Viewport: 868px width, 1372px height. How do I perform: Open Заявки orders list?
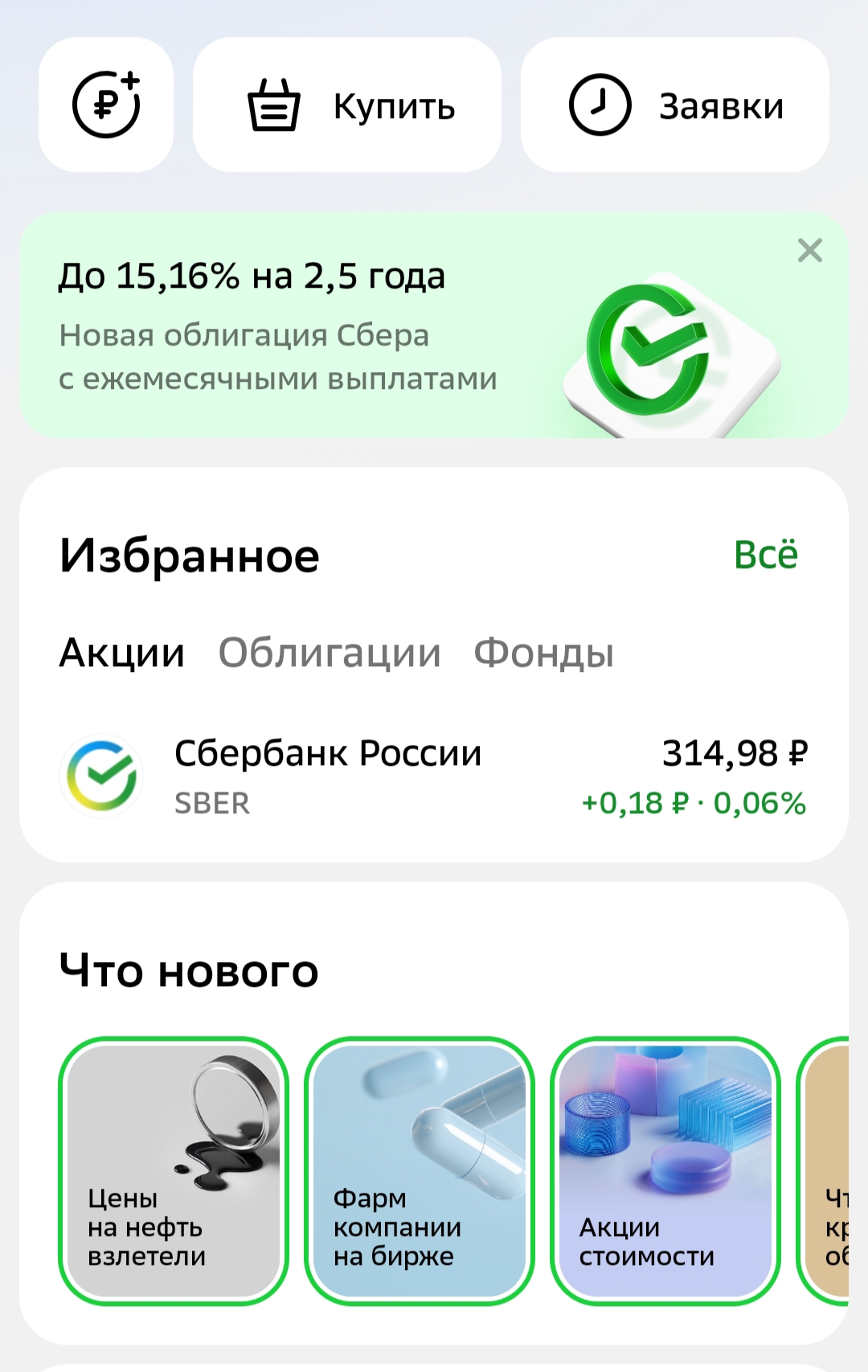point(675,105)
